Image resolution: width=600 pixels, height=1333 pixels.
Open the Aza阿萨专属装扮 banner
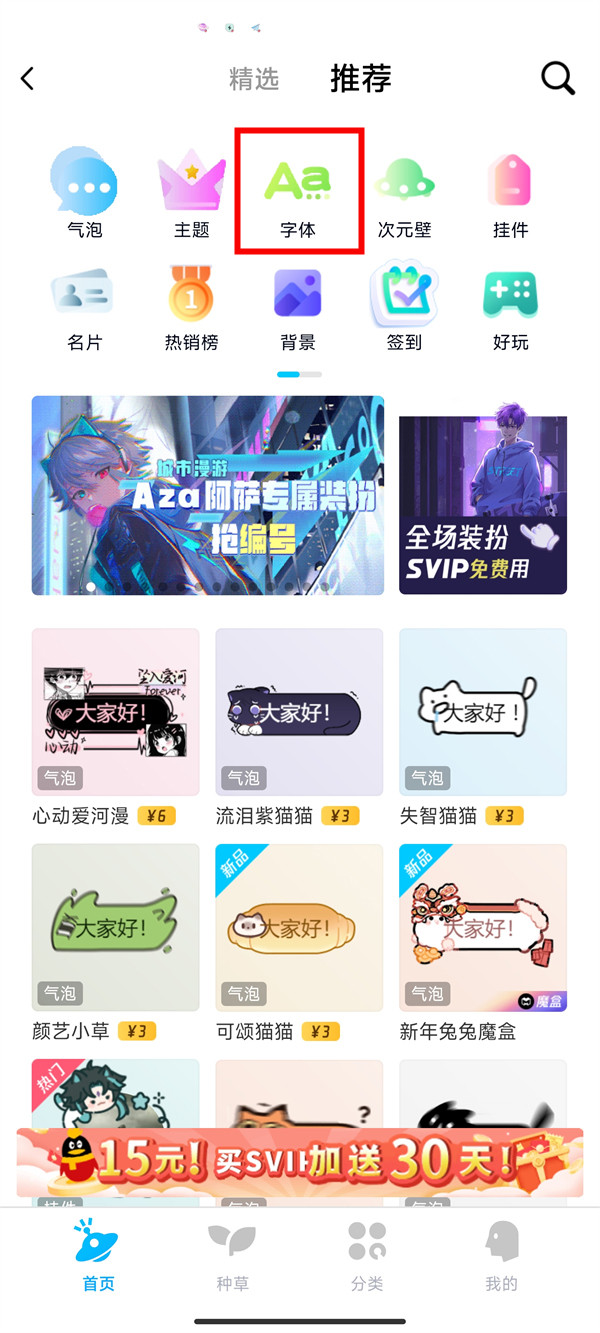(x=208, y=495)
